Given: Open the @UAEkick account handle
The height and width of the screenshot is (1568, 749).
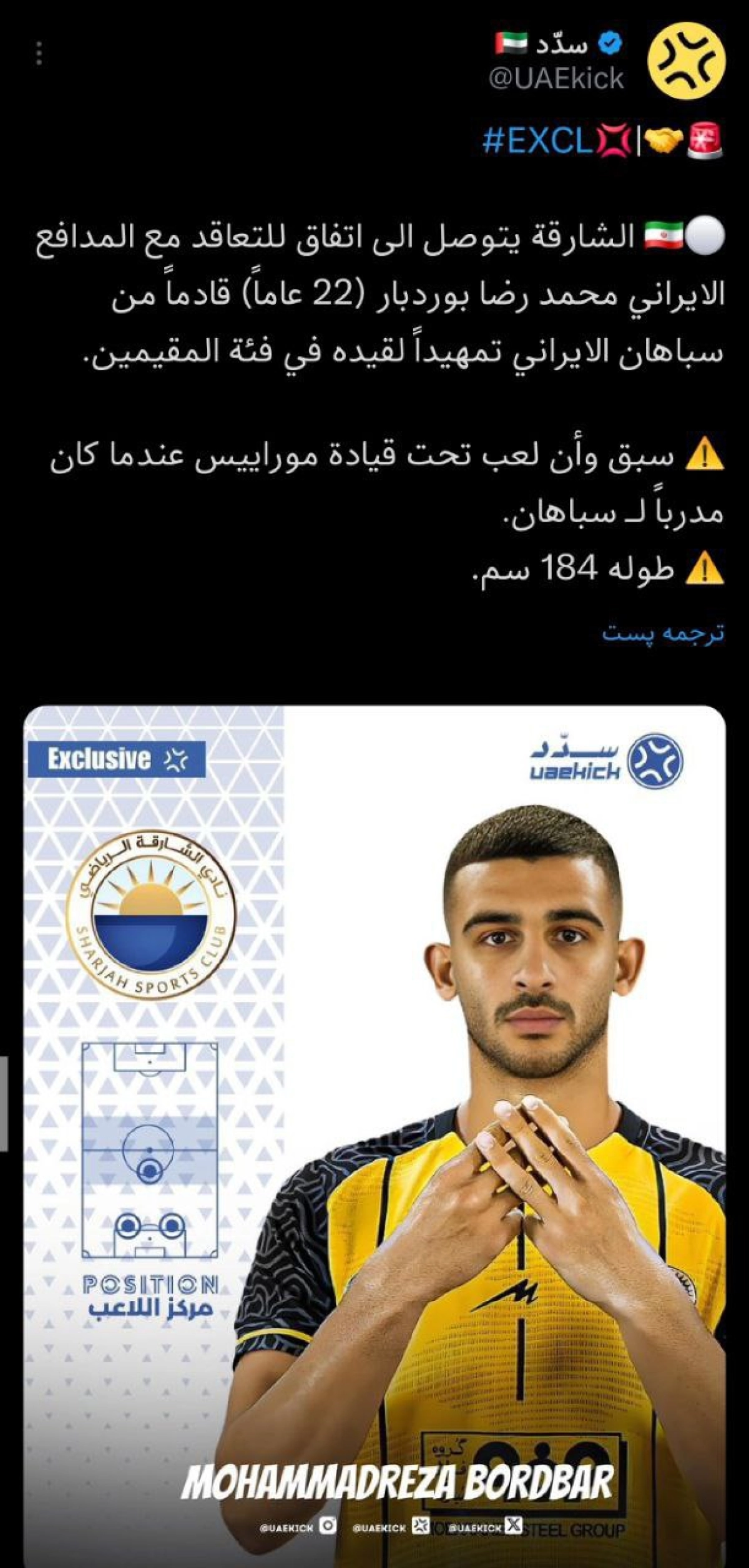Looking at the screenshot, I should coord(556,79).
